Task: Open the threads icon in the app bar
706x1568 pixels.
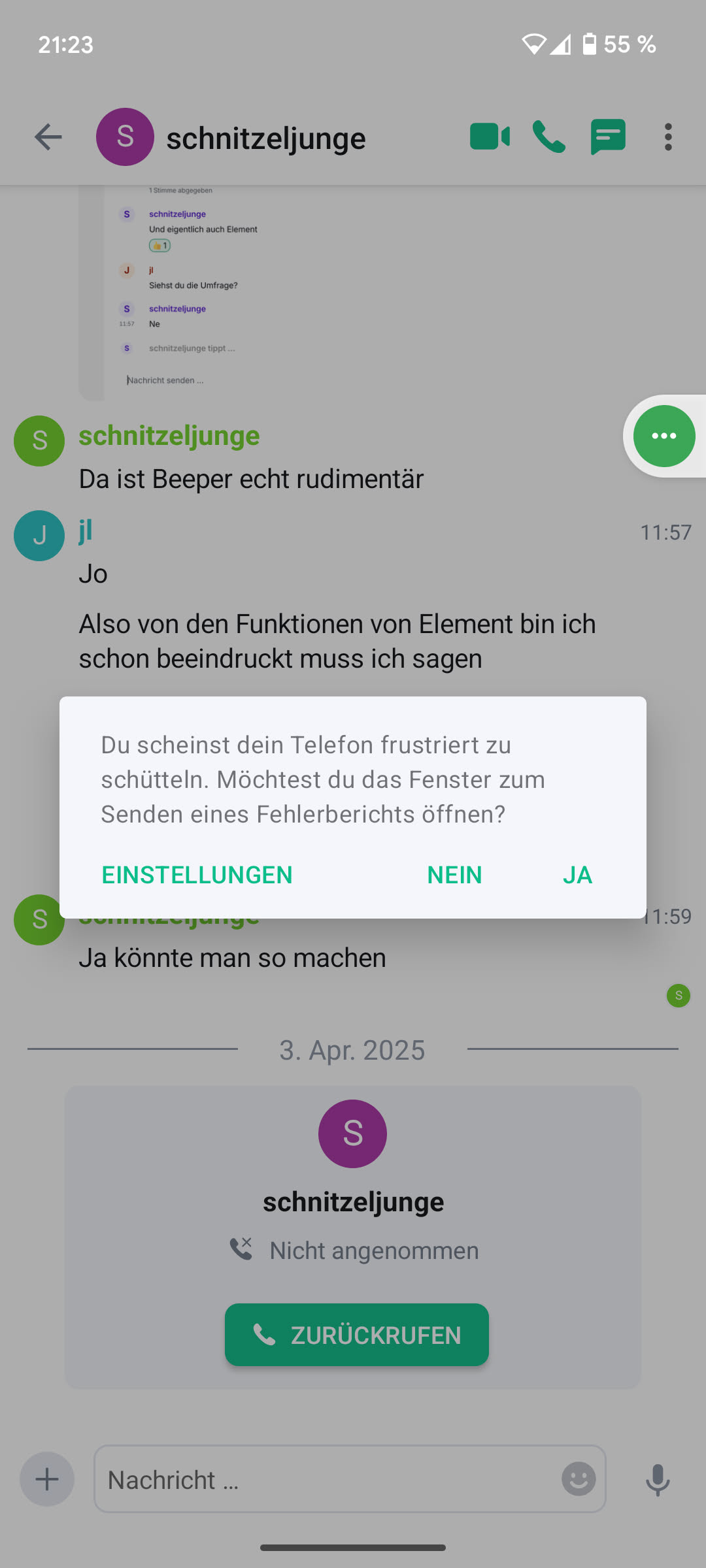Action: [608, 137]
